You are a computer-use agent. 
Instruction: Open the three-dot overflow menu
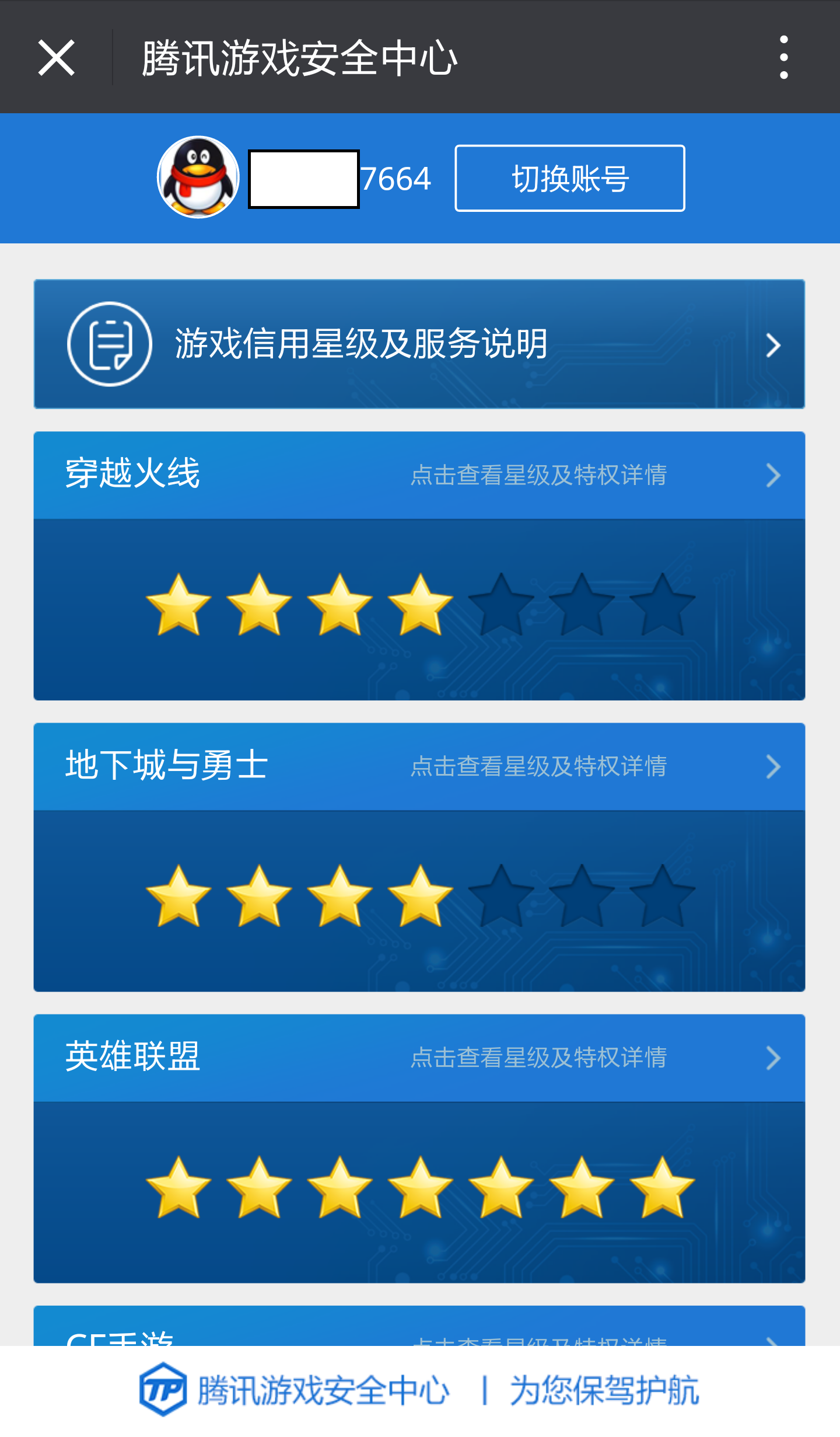[783, 58]
